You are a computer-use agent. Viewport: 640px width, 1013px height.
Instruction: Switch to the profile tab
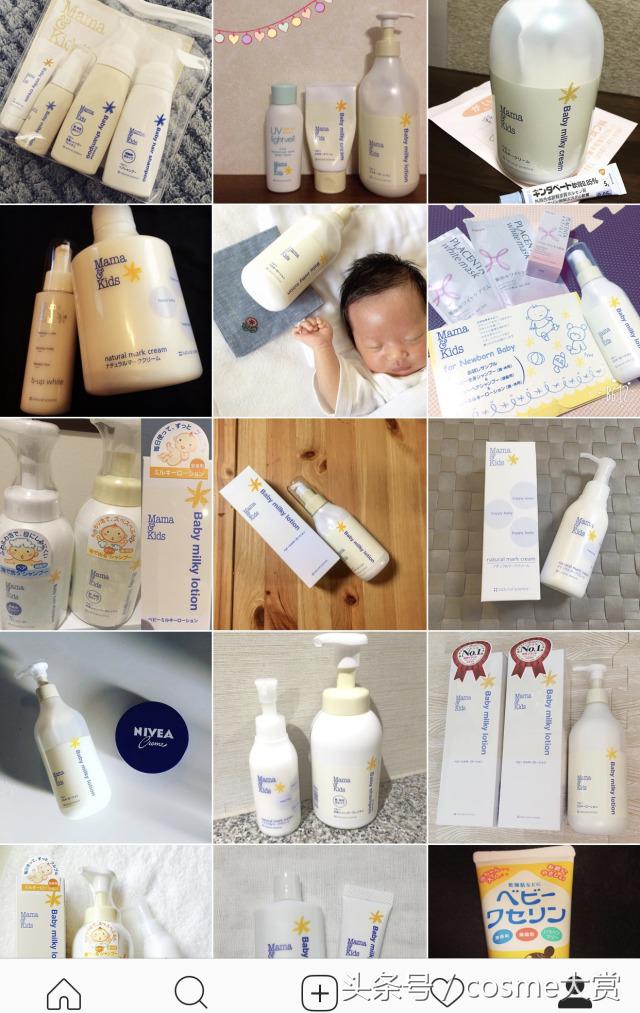pos(574,992)
